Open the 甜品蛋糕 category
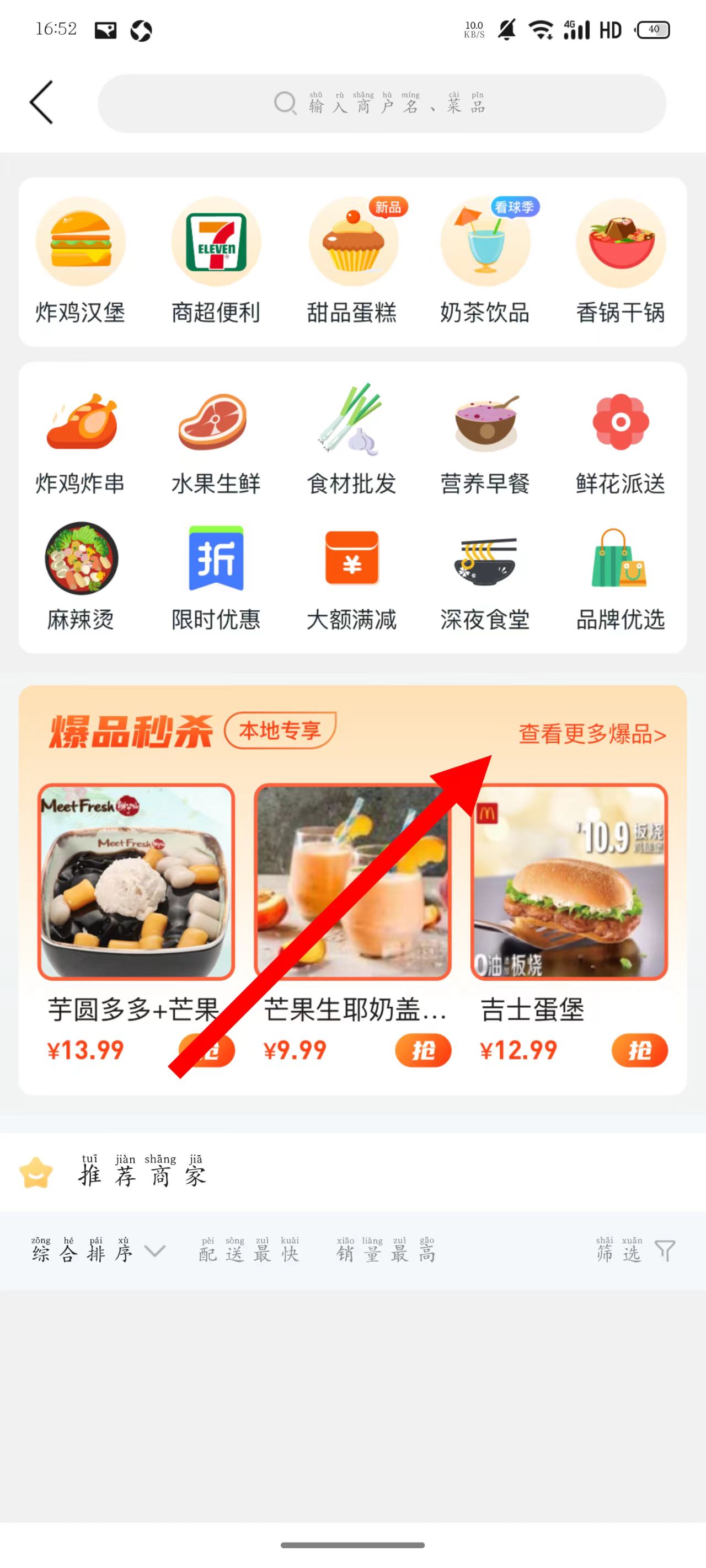Viewport: 706px width, 1568px height. tap(352, 262)
